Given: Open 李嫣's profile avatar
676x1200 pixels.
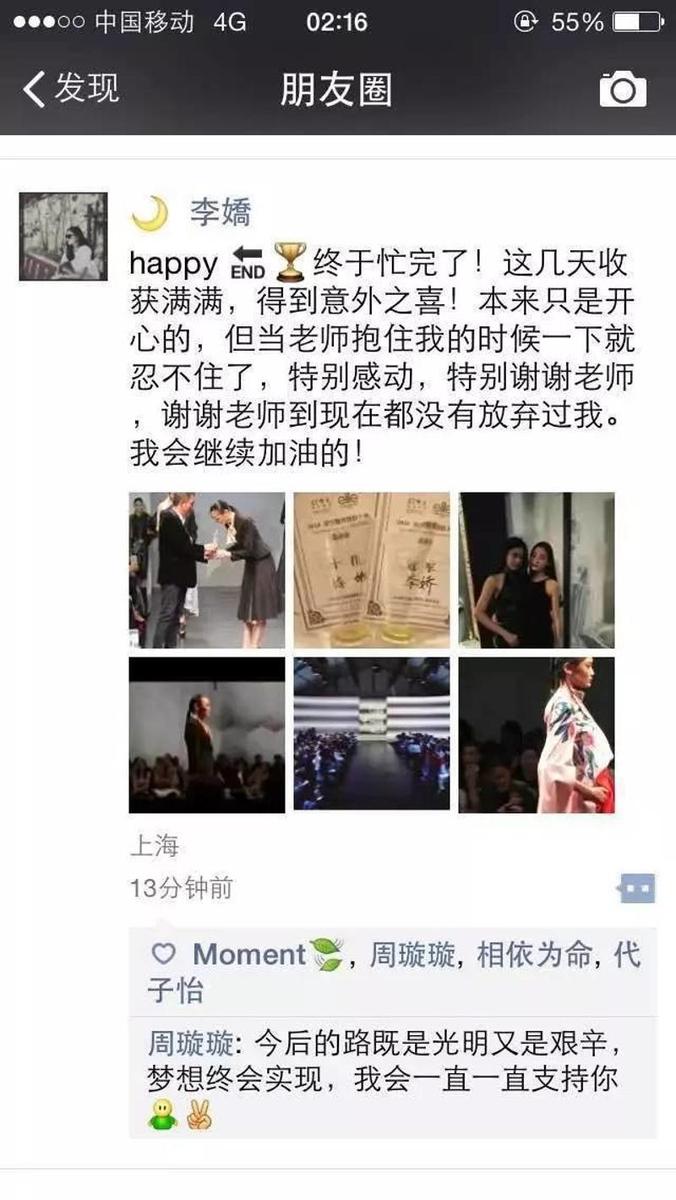Looking at the screenshot, I should pyautogui.click(x=63, y=236).
